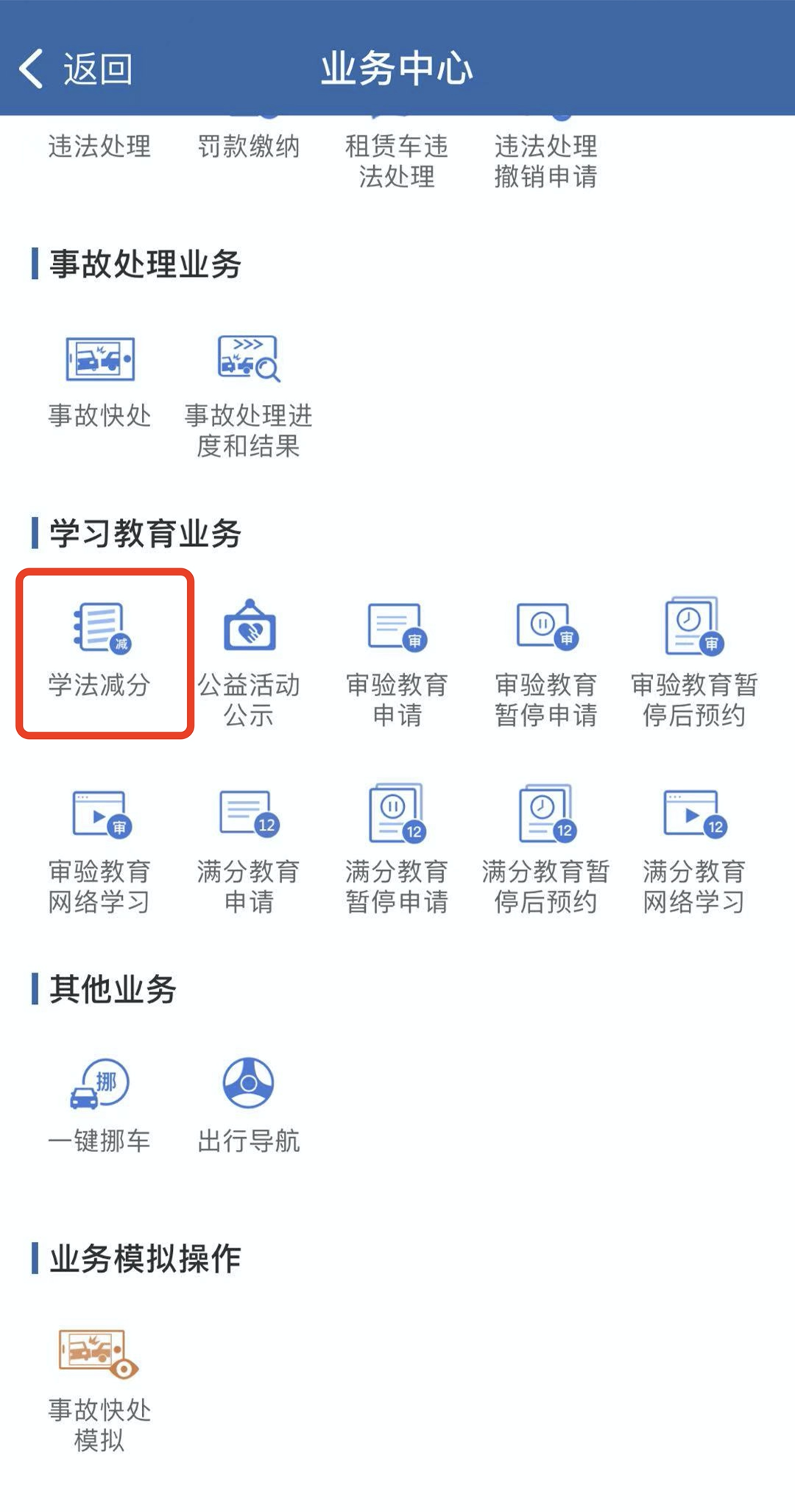Open 违法处理 service

click(99, 146)
